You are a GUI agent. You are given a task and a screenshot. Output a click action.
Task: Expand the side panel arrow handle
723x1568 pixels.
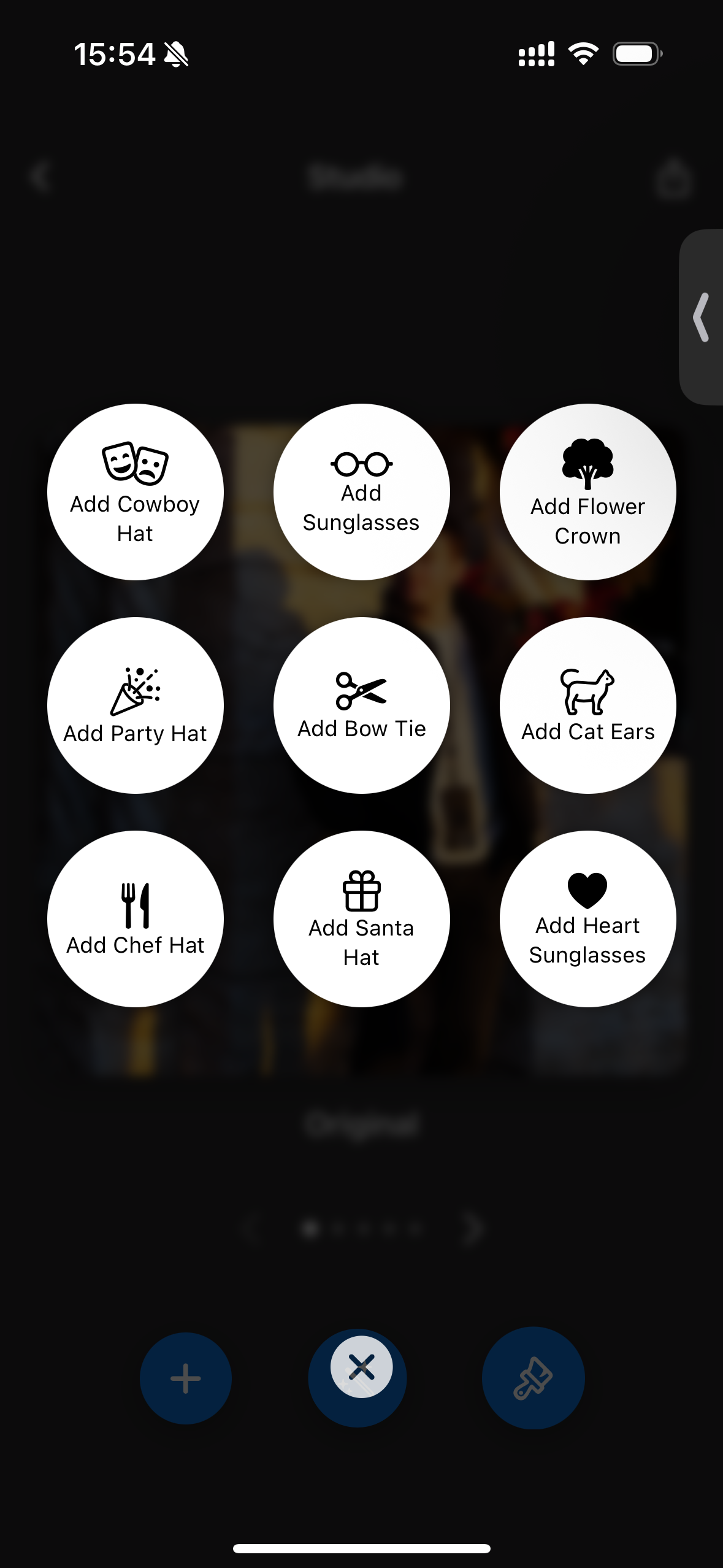(x=702, y=317)
